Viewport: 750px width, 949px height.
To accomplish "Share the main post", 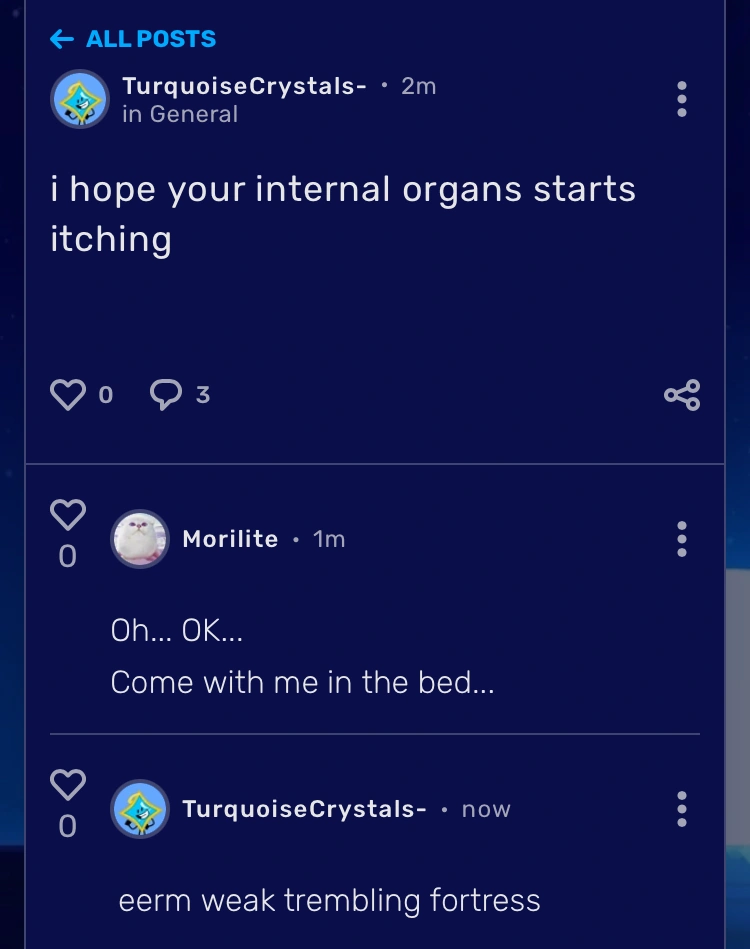I will 682,395.
